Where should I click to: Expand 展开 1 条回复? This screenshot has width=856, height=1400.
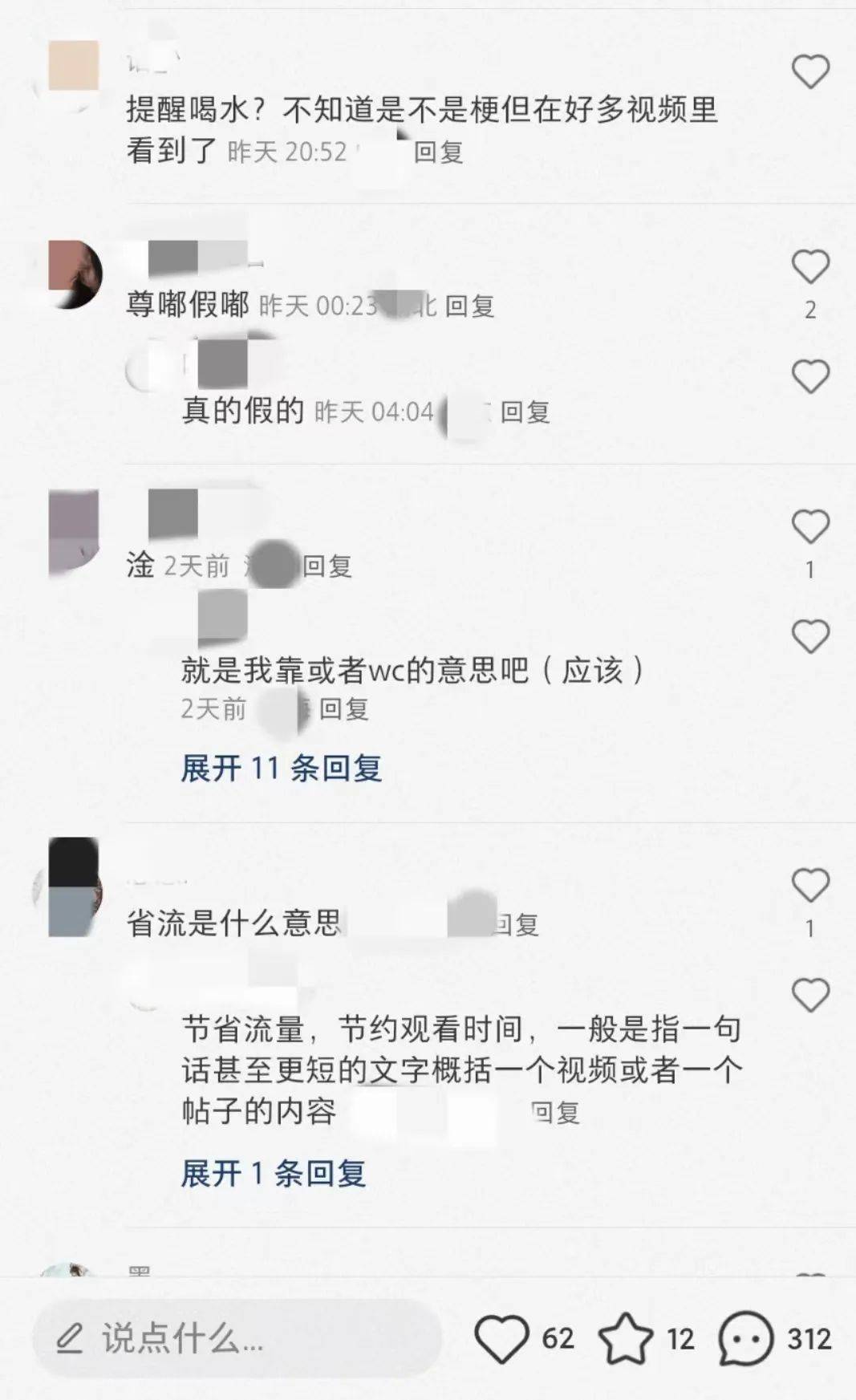[x=274, y=1174]
